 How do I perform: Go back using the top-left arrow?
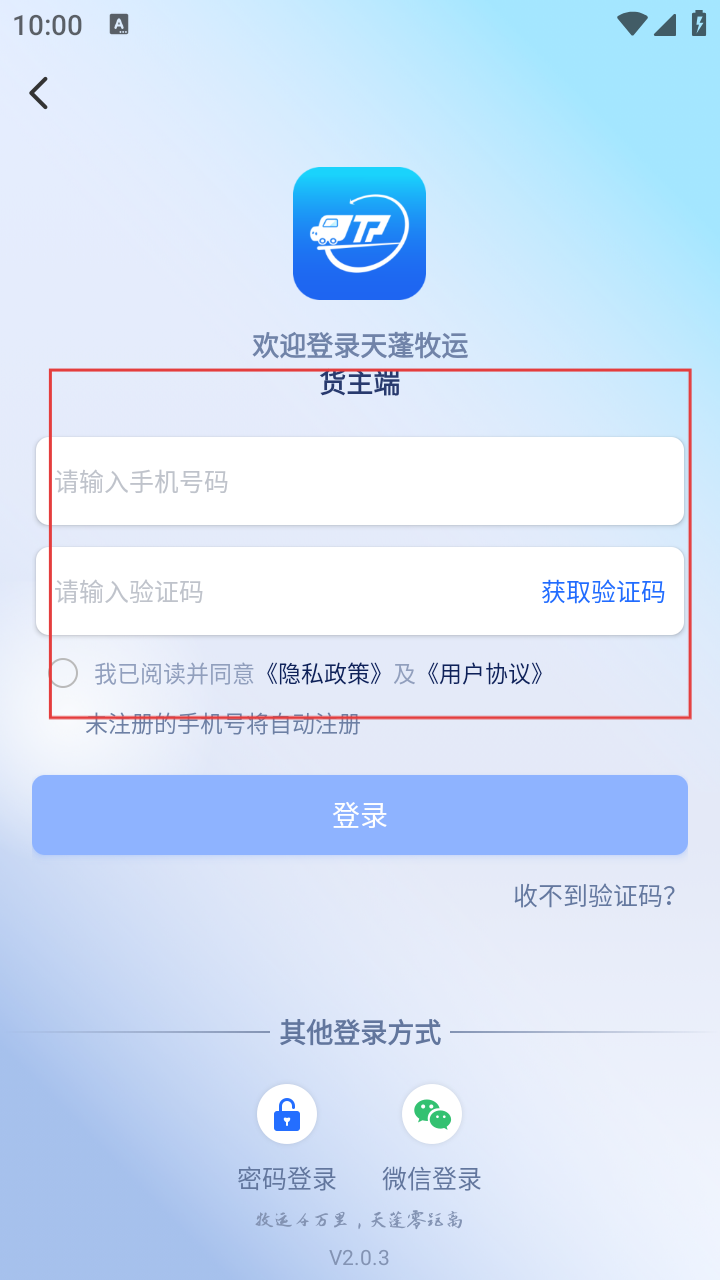[x=39, y=93]
